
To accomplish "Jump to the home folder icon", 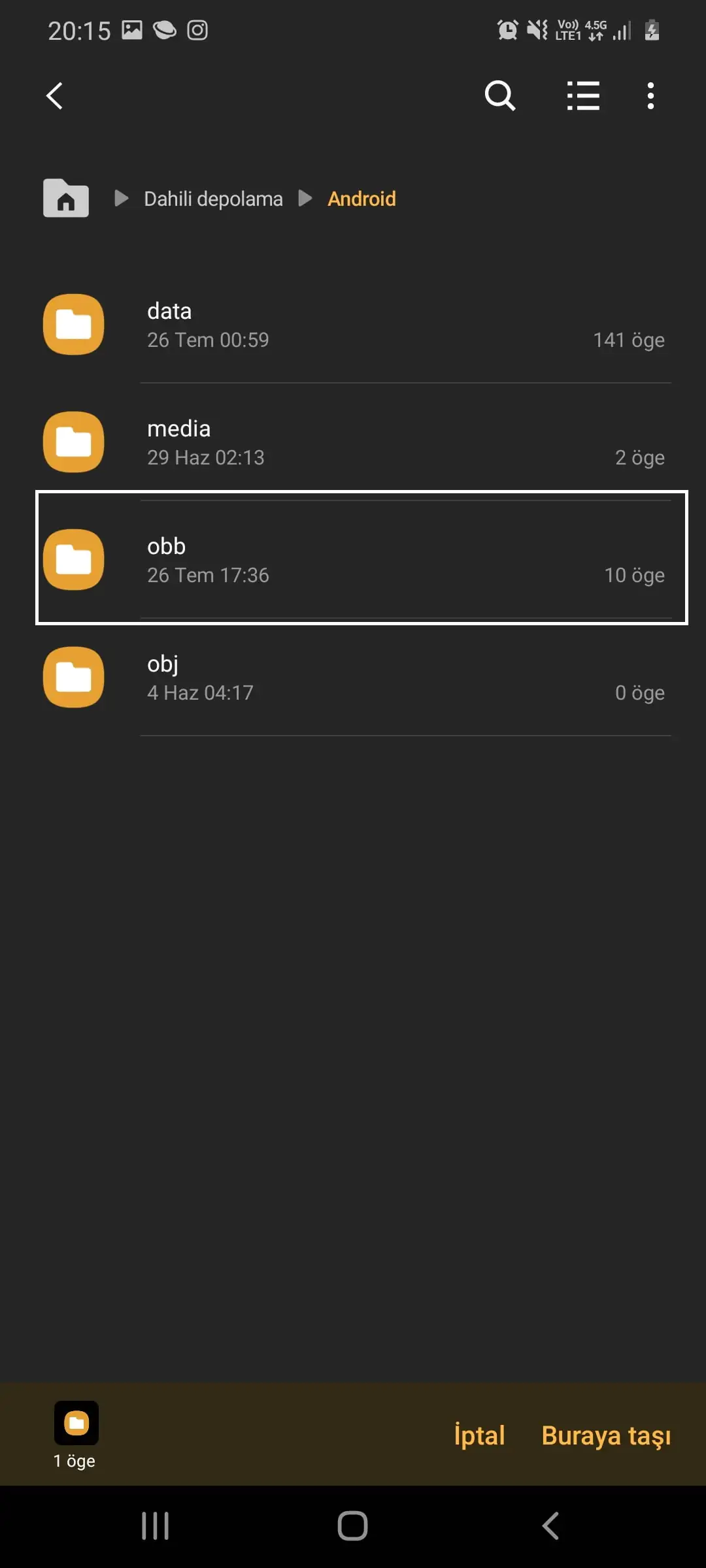I will click(66, 198).
